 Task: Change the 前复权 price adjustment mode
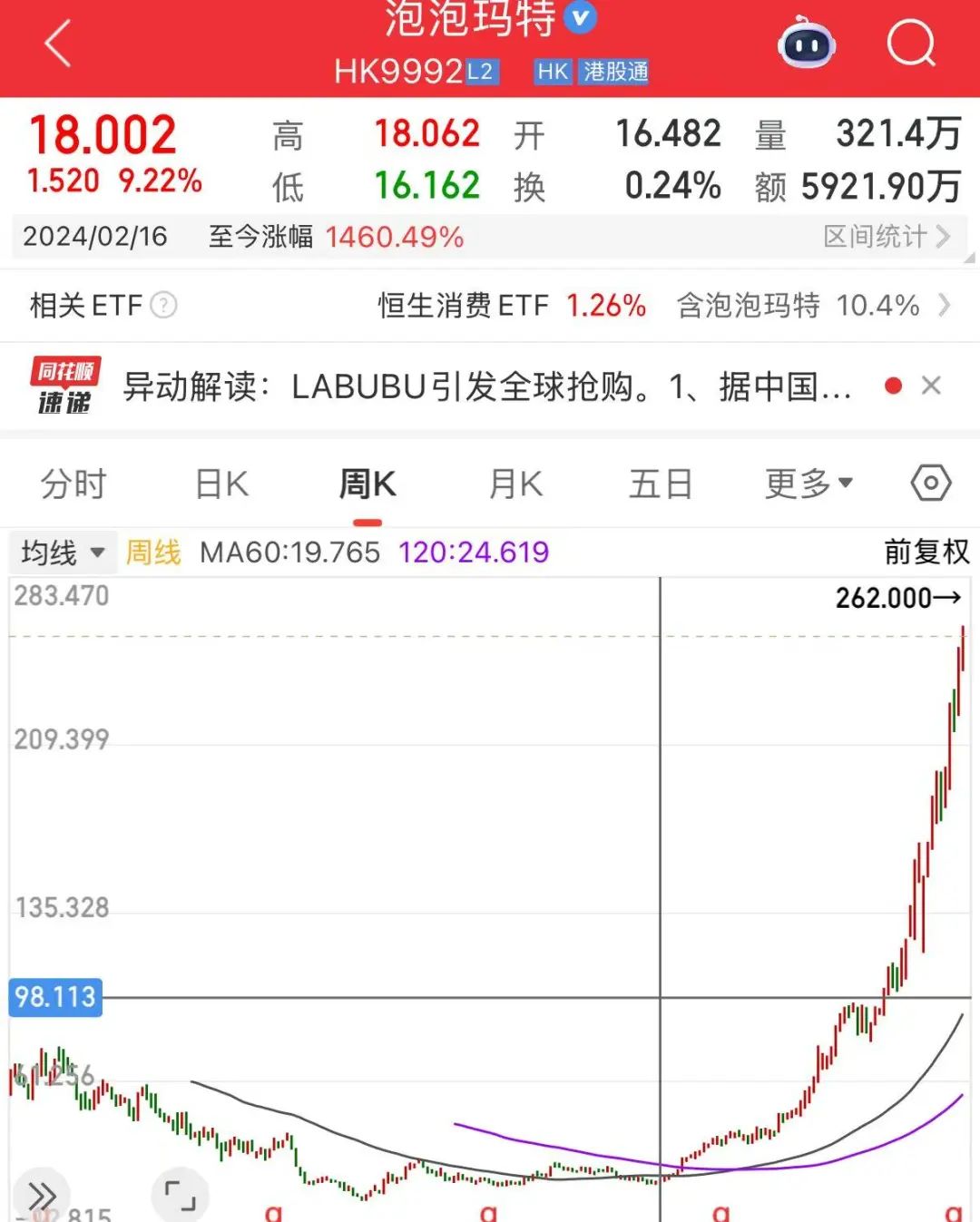pyautogui.click(x=926, y=552)
